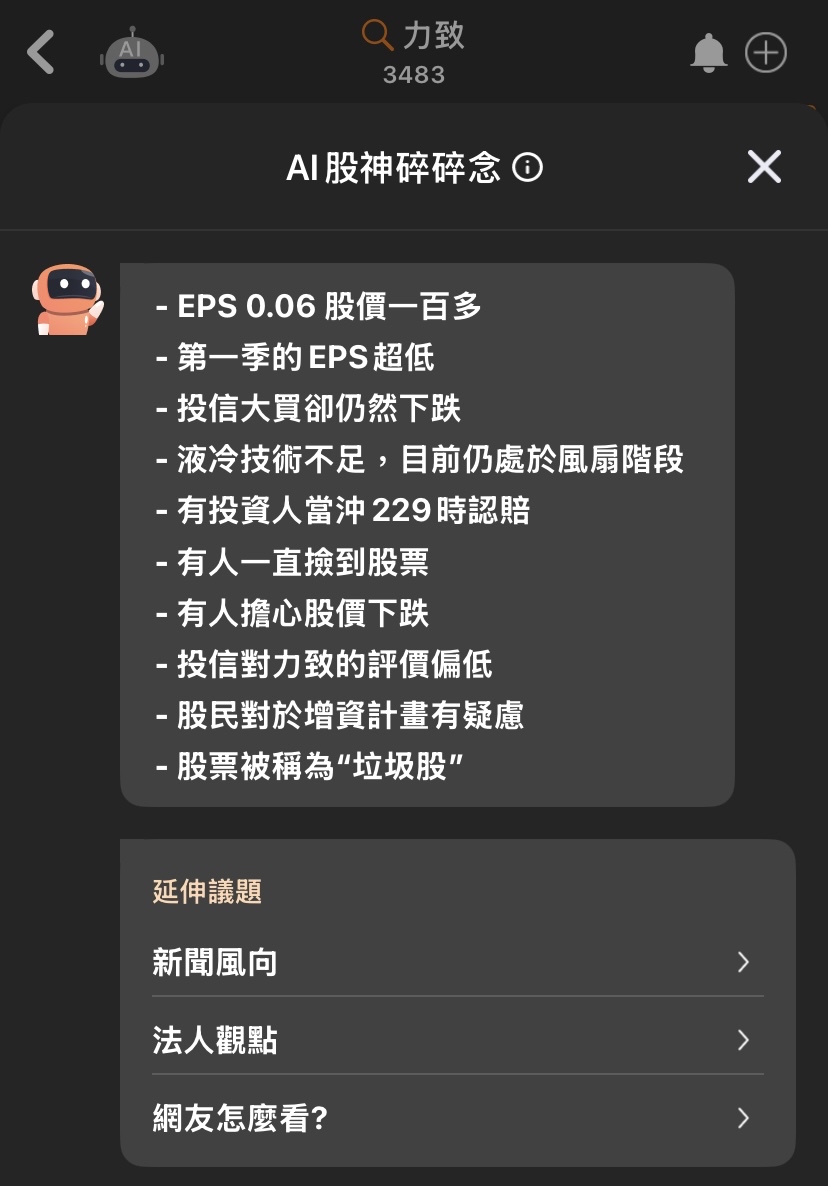Open the 新聞風向 topic
Viewport: 828px width, 1186px height.
(x=457, y=962)
